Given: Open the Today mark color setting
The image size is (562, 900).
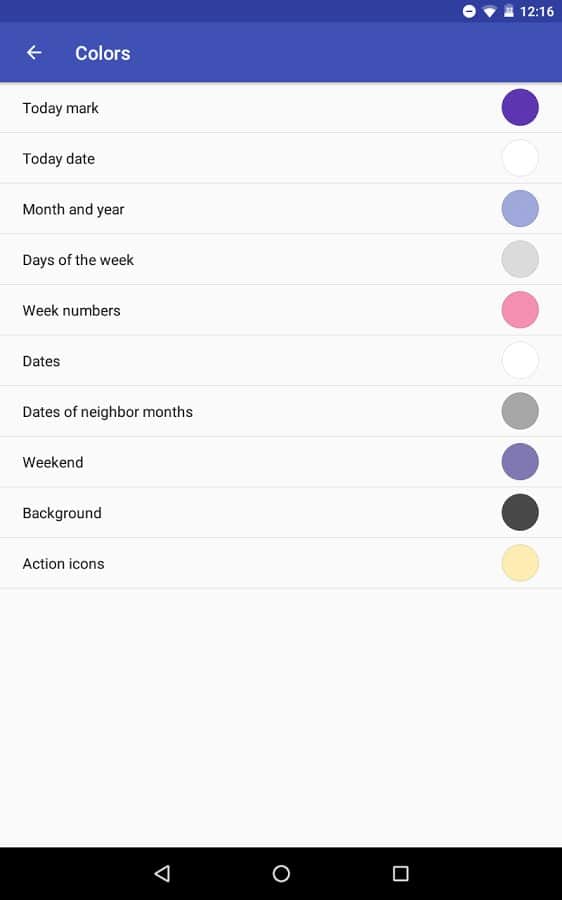Looking at the screenshot, I should coord(281,108).
